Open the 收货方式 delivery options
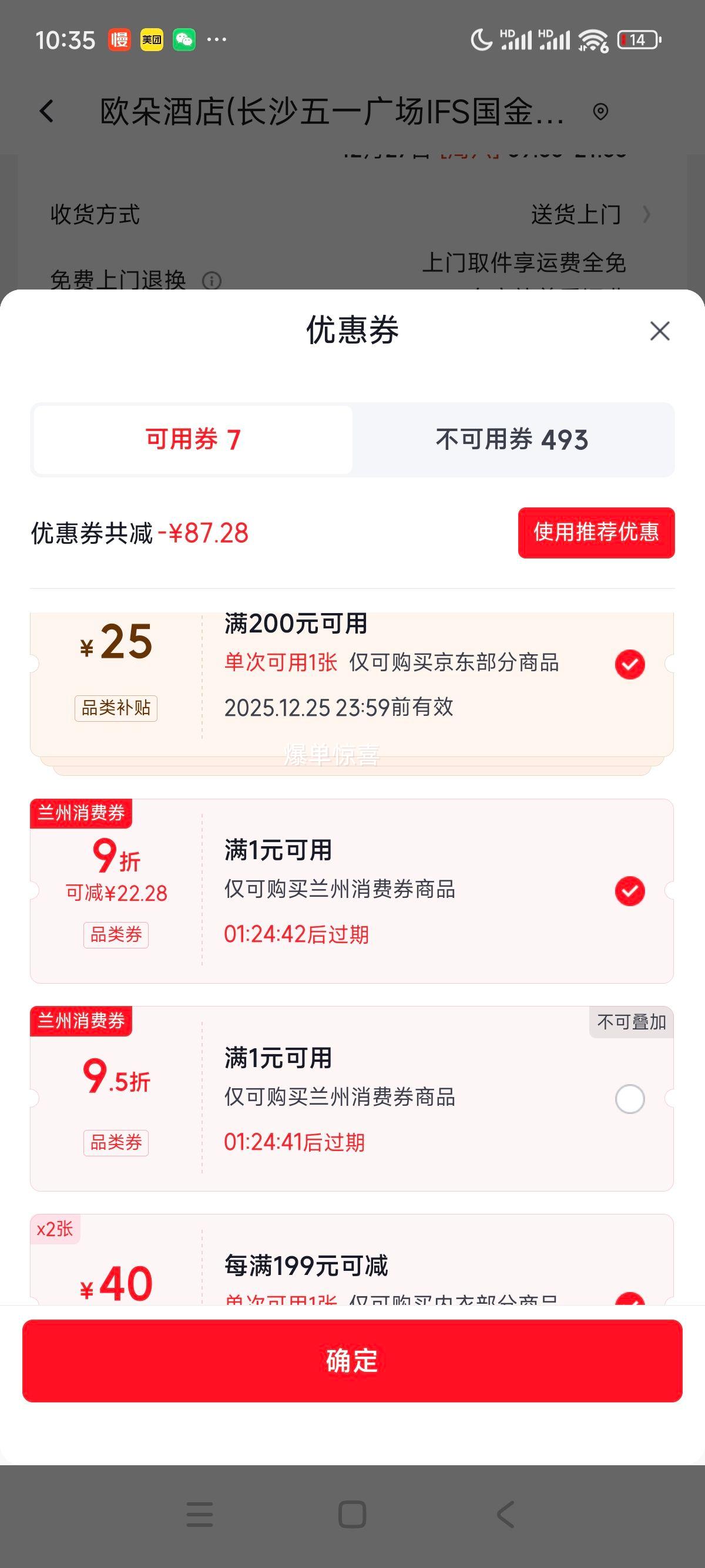Screen dimensions: 705x1568 point(95,214)
